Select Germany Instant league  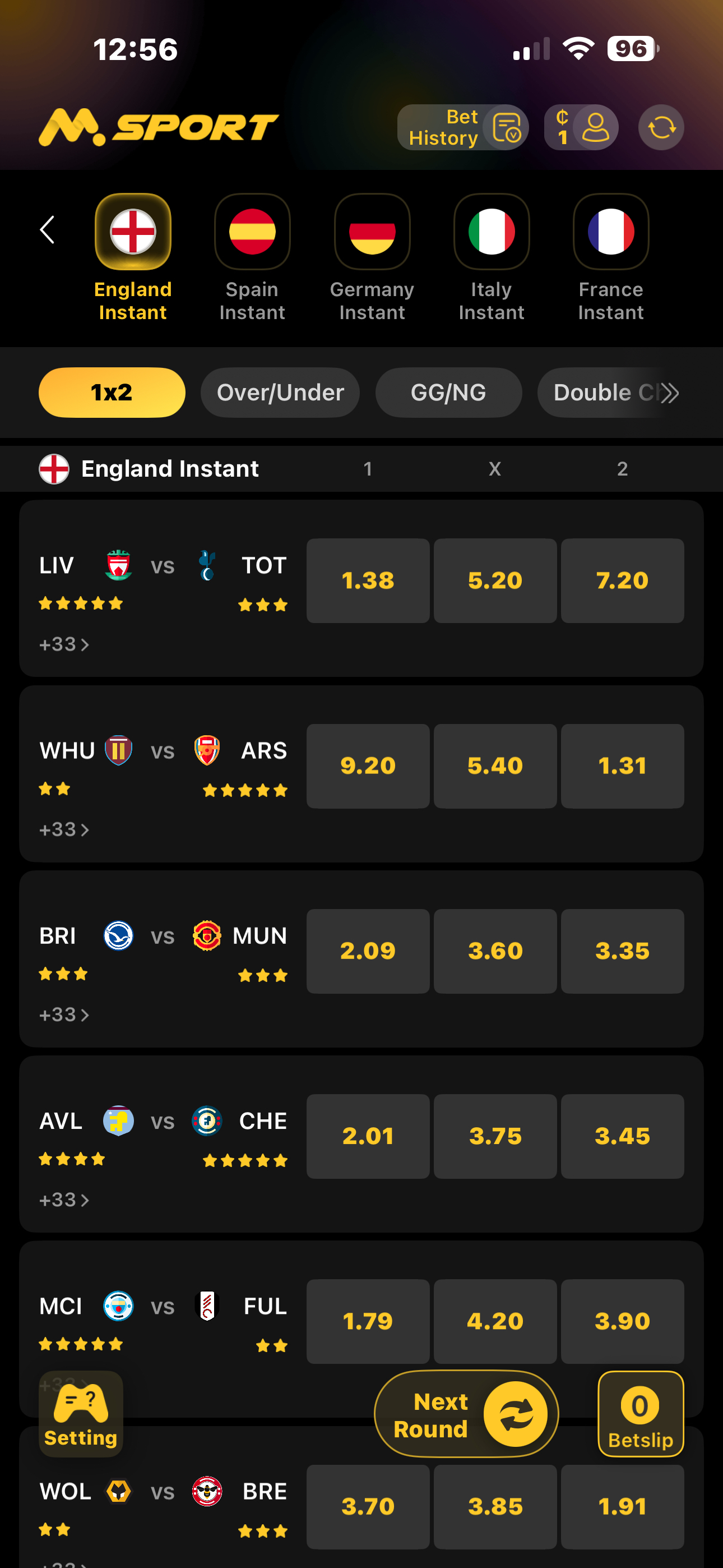(x=372, y=257)
